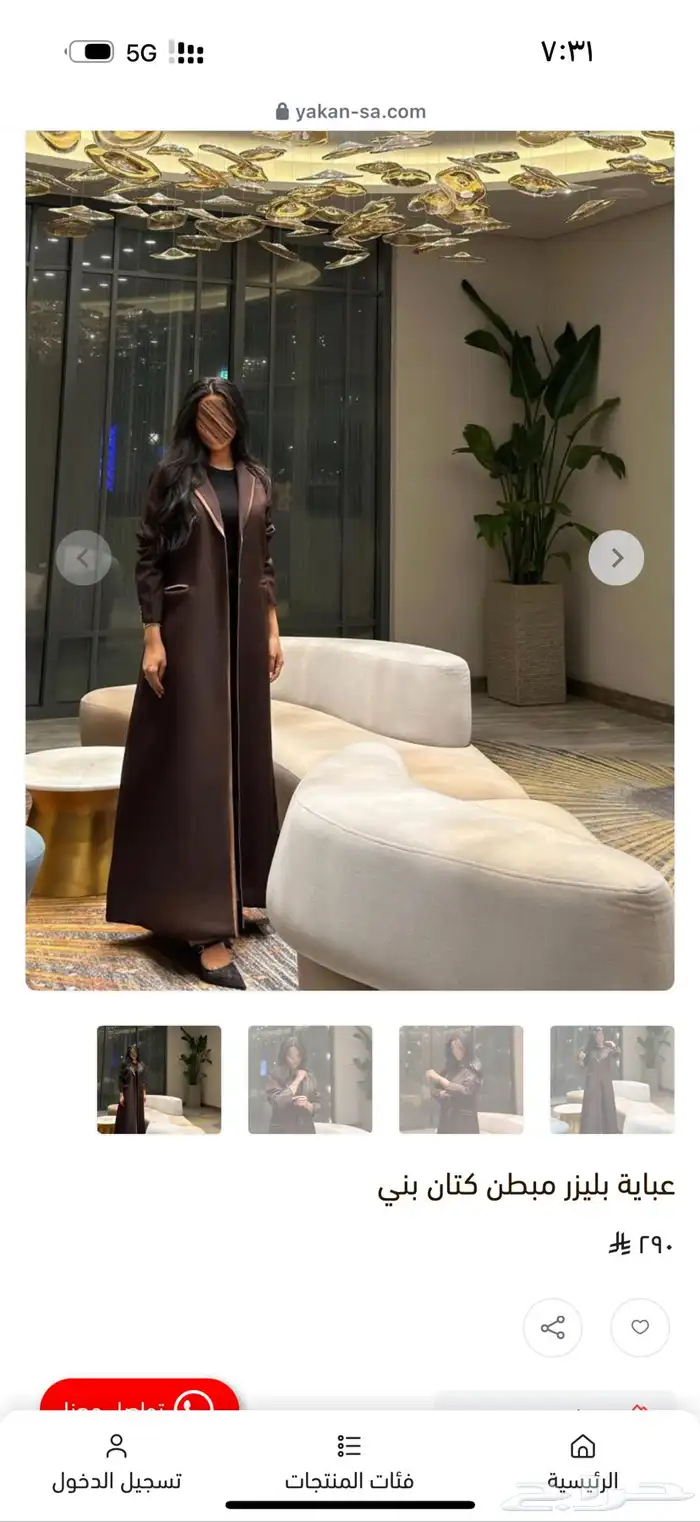The width and height of the screenshot is (700, 1522).
Task: Tap the yakan-sa.com address bar
Action: pyautogui.click(x=350, y=112)
